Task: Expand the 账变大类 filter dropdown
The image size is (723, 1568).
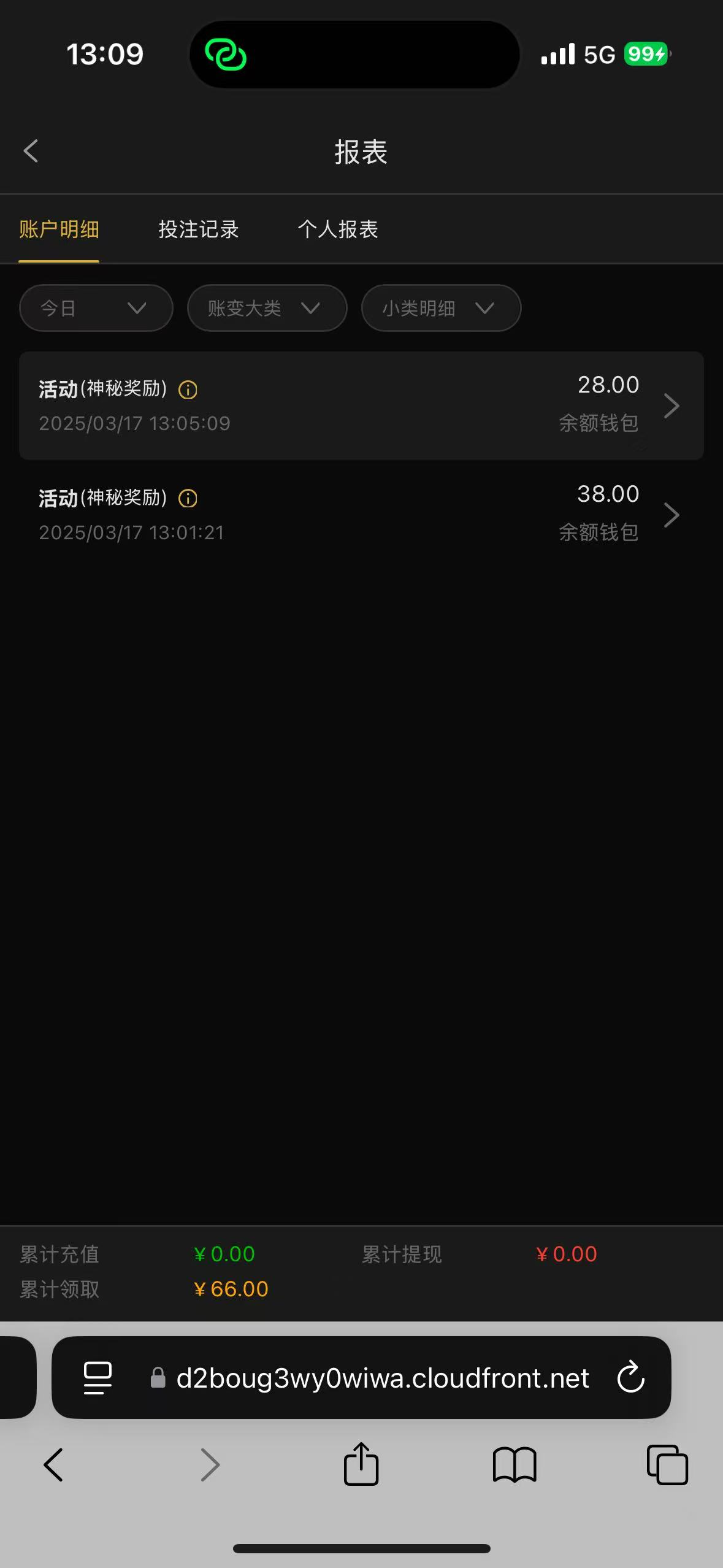Action: 267,308
